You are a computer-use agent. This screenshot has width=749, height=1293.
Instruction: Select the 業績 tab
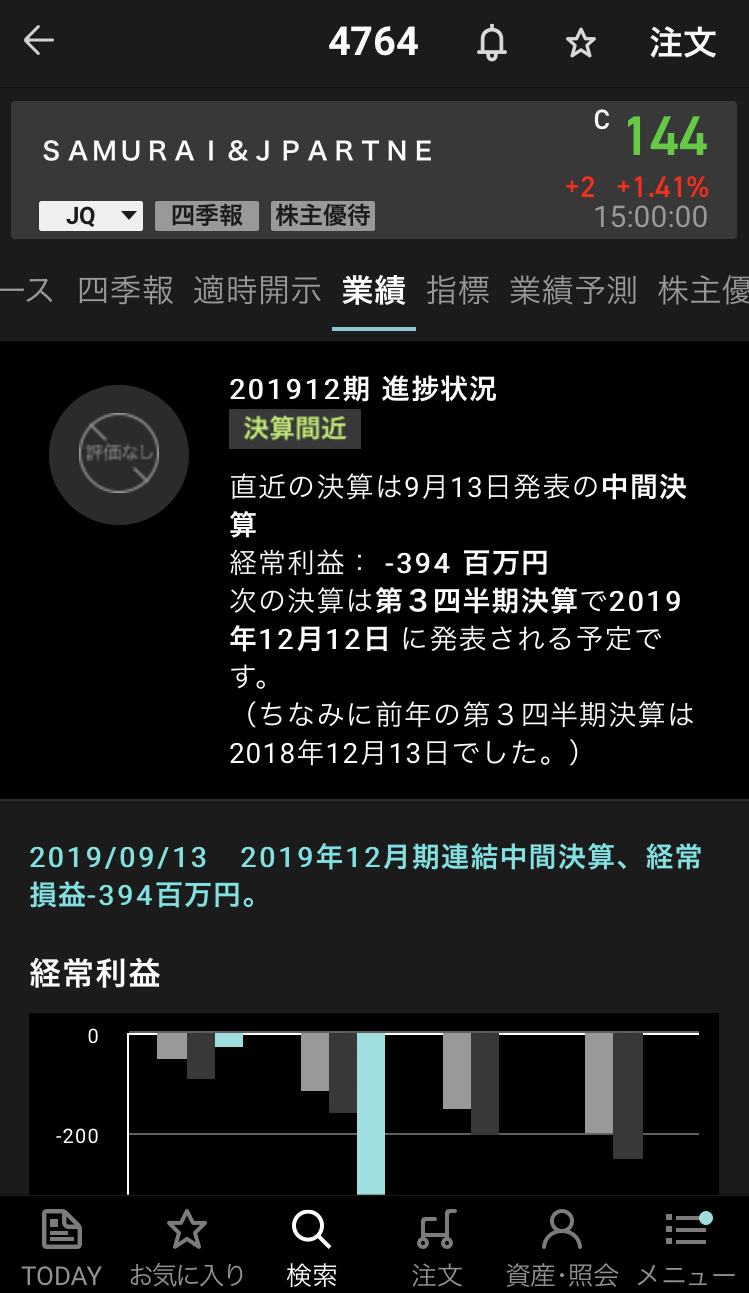[x=373, y=290]
